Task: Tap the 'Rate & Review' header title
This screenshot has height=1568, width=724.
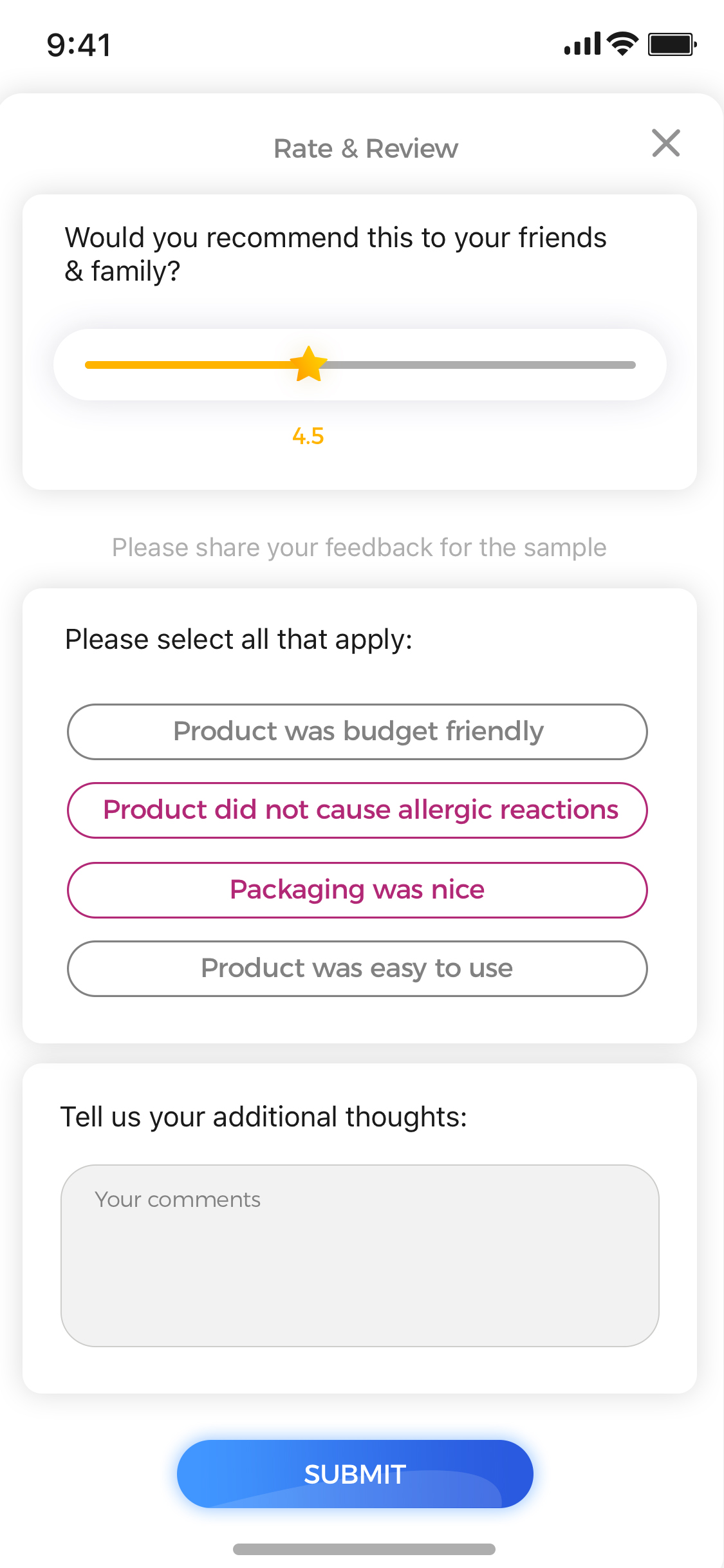Action: (x=366, y=147)
